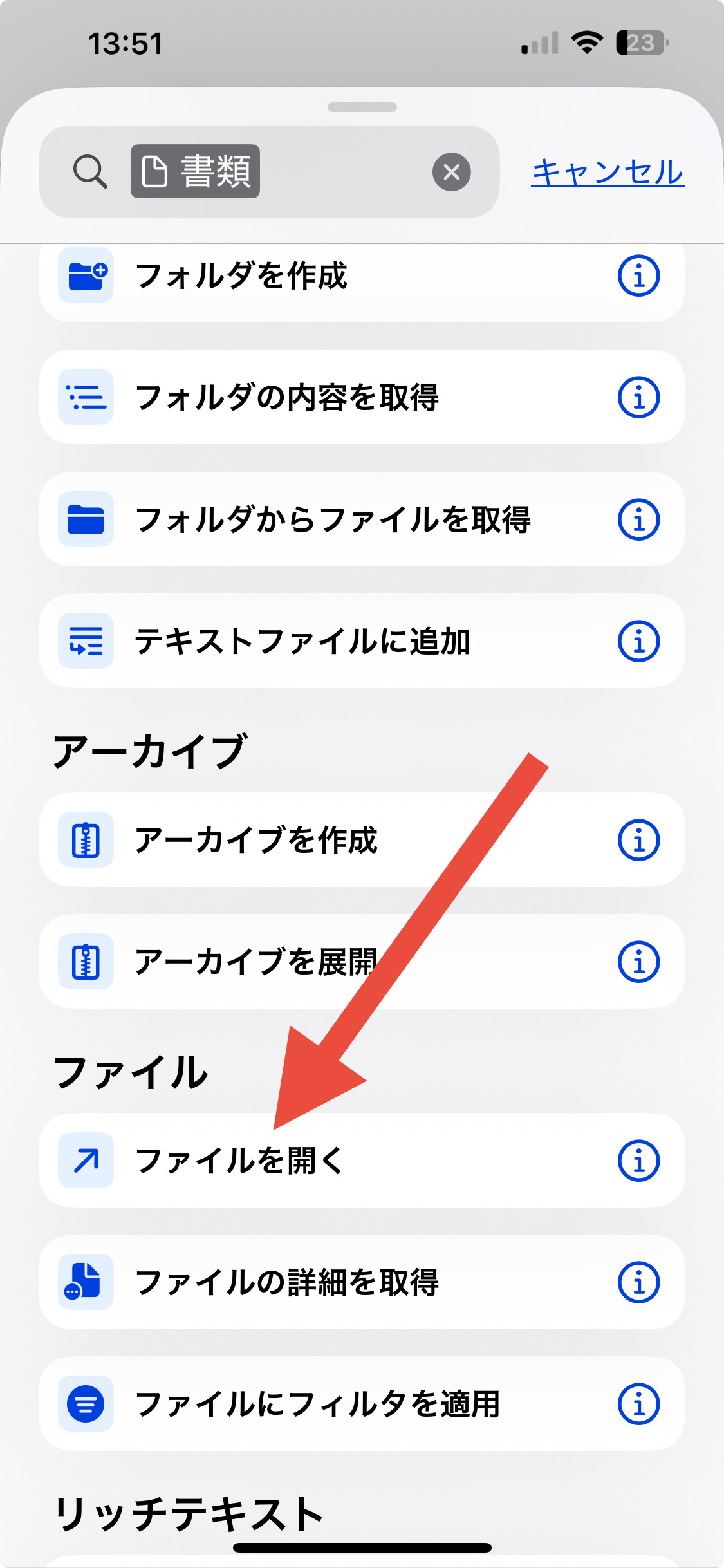Viewport: 724px width, 1568px height.
Task: Show details for テキストファイルに追加
Action: point(638,641)
